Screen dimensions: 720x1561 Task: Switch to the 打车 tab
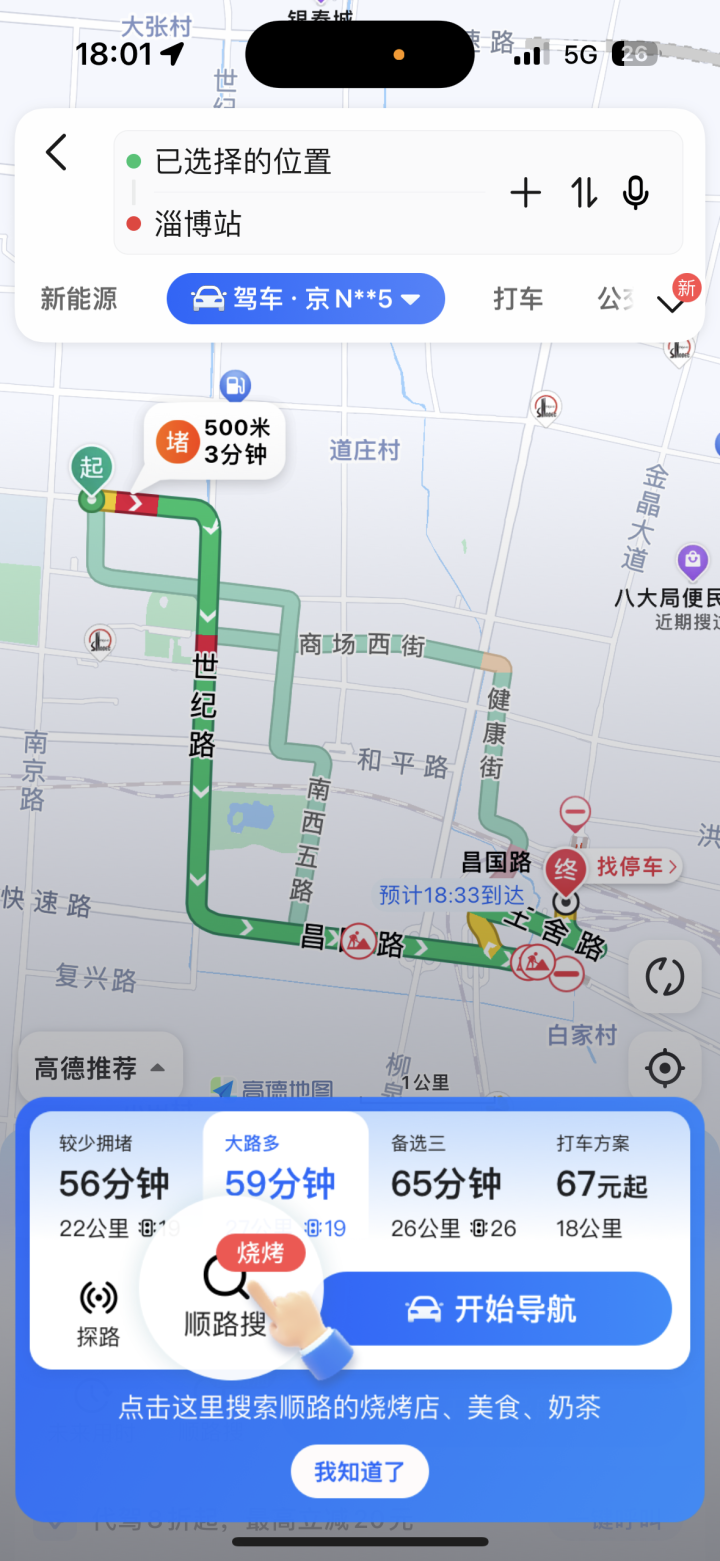point(518,298)
